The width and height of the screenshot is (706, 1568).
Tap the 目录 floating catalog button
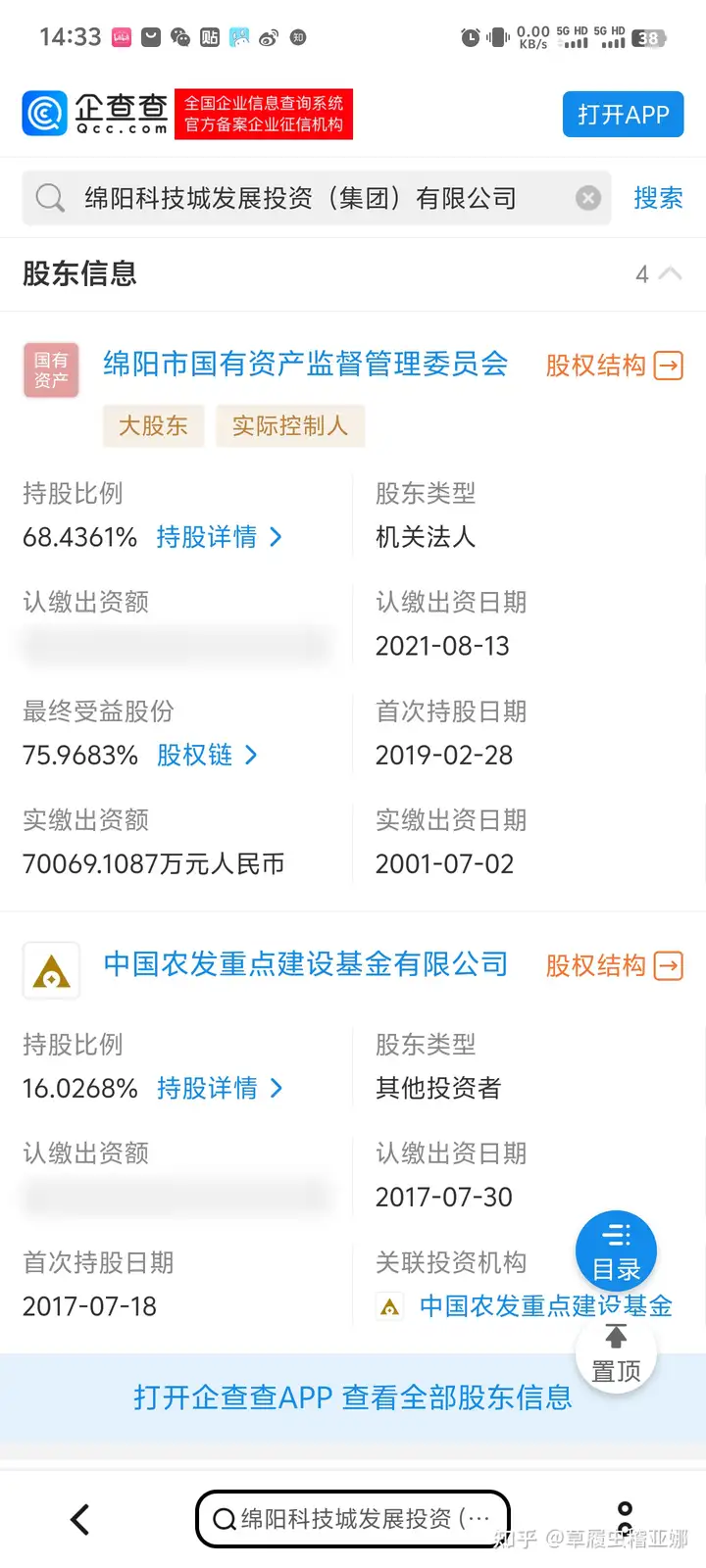(x=616, y=1251)
